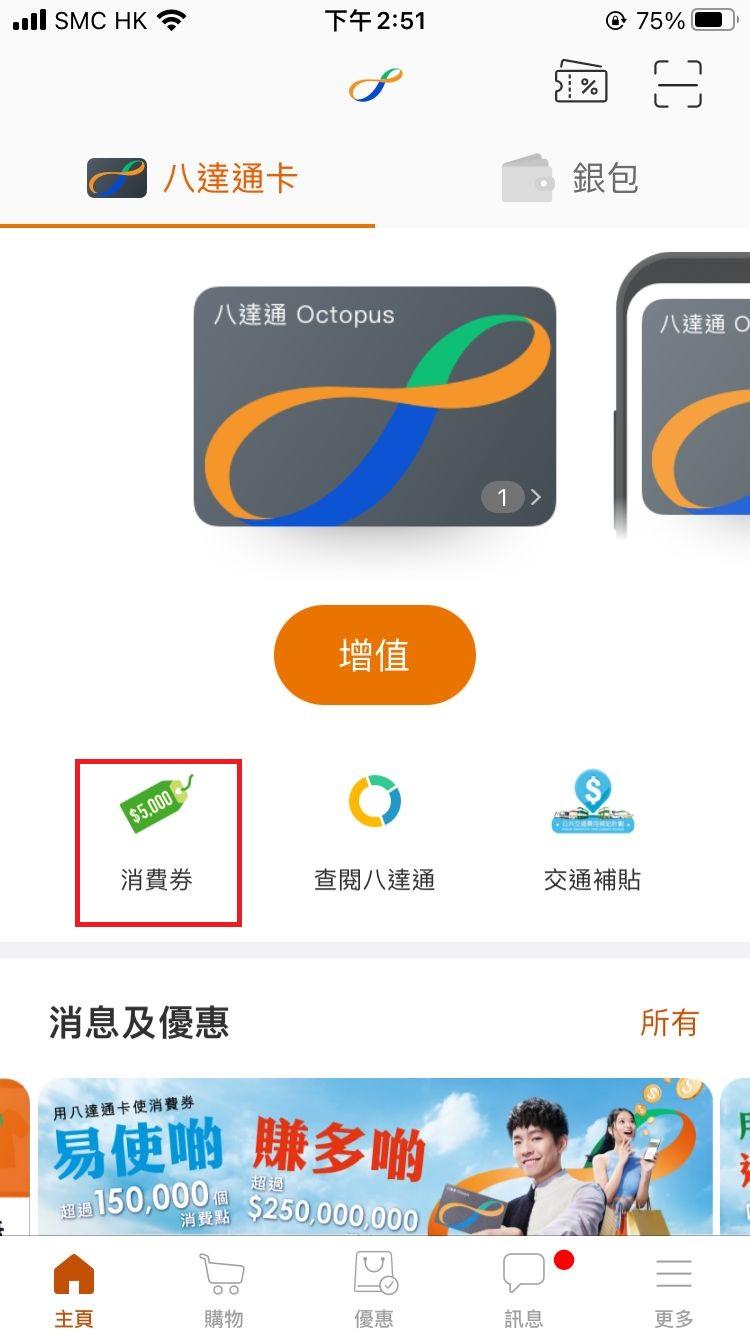Open the 優惠 tab
This screenshot has height=1334, width=750.
pyautogui.click(x=374, y=1290)
